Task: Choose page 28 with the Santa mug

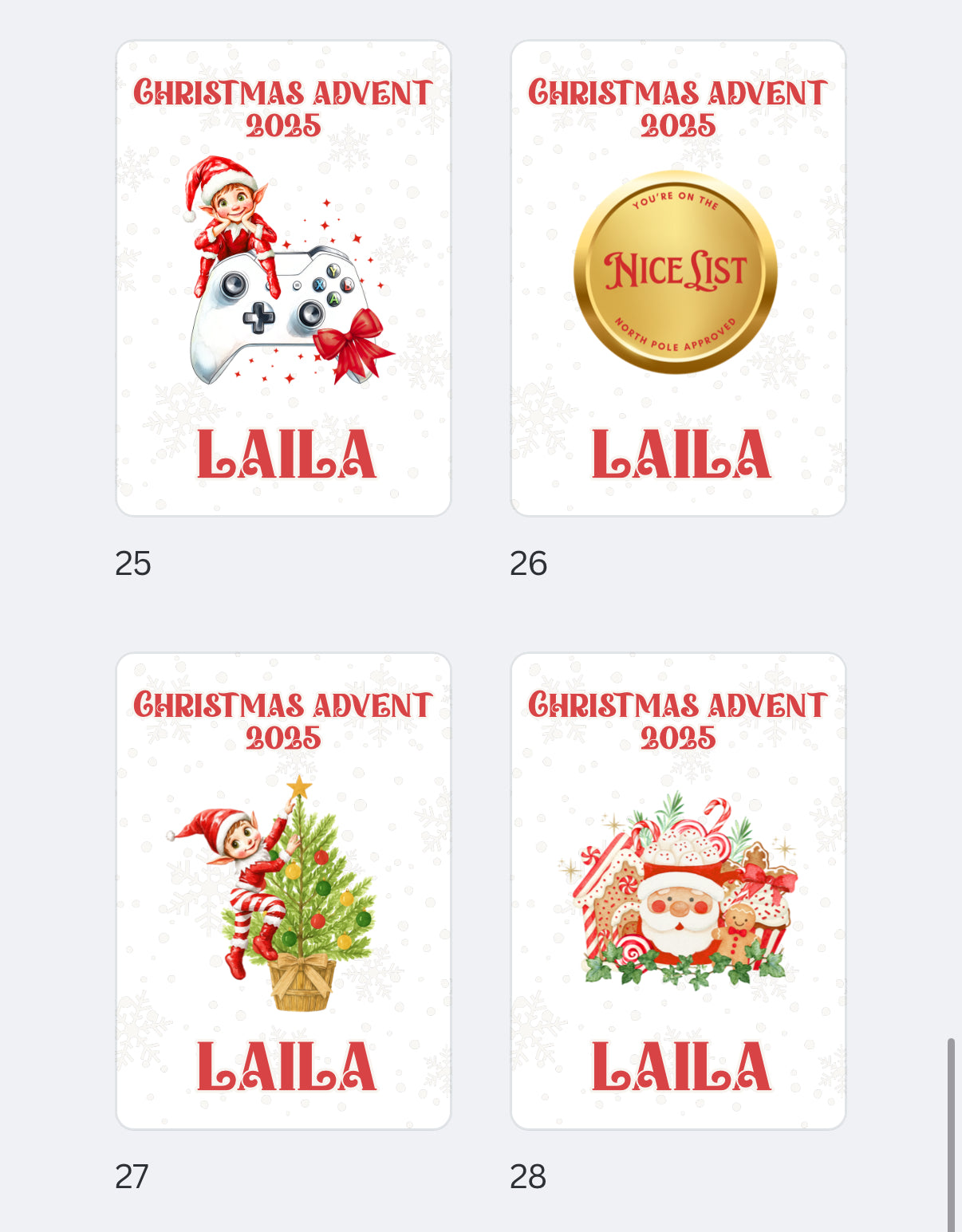Action: pos(678,891)
